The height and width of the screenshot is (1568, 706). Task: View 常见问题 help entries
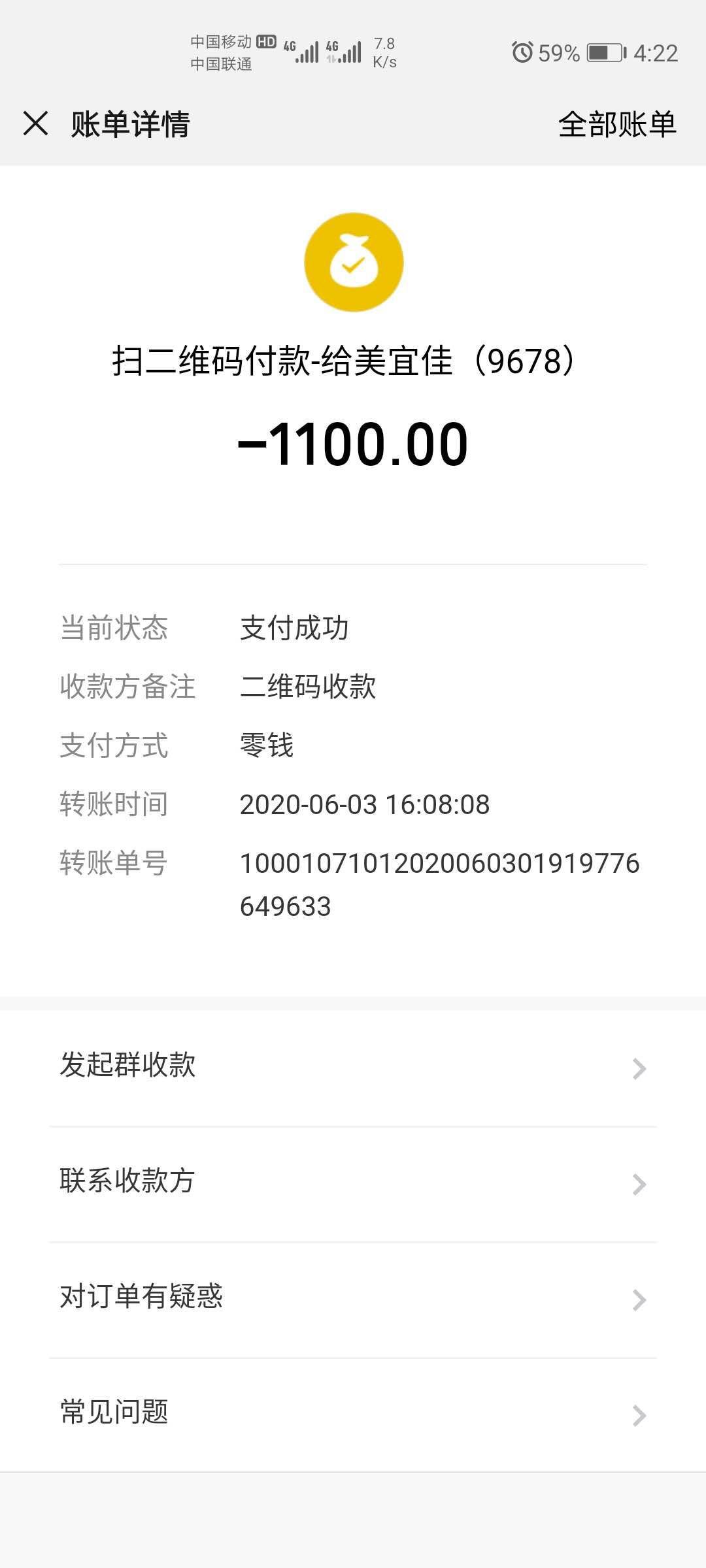click(353, 1414)
